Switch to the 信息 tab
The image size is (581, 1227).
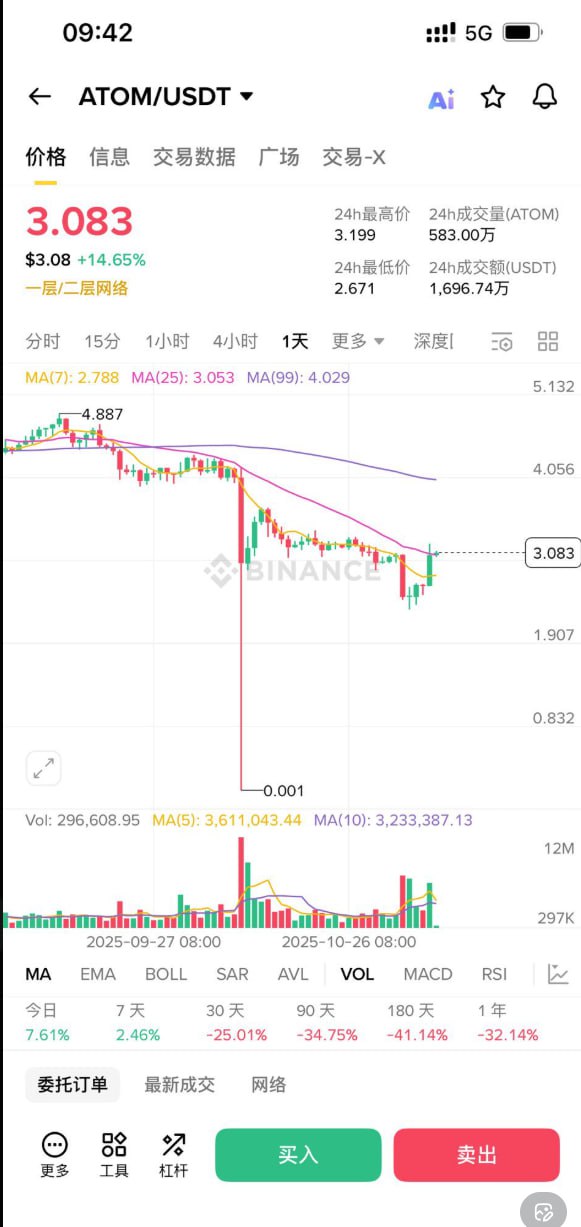coord(109,157)
